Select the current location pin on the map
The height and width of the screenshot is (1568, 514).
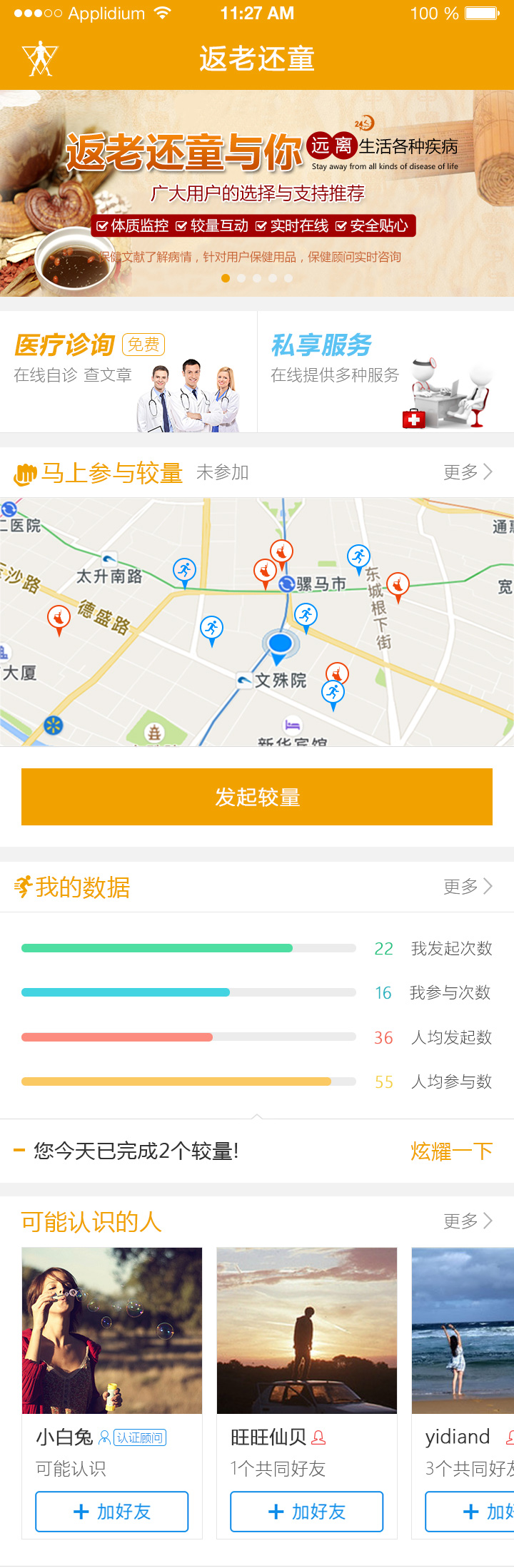pyautogui.click(x=280, y=644)
